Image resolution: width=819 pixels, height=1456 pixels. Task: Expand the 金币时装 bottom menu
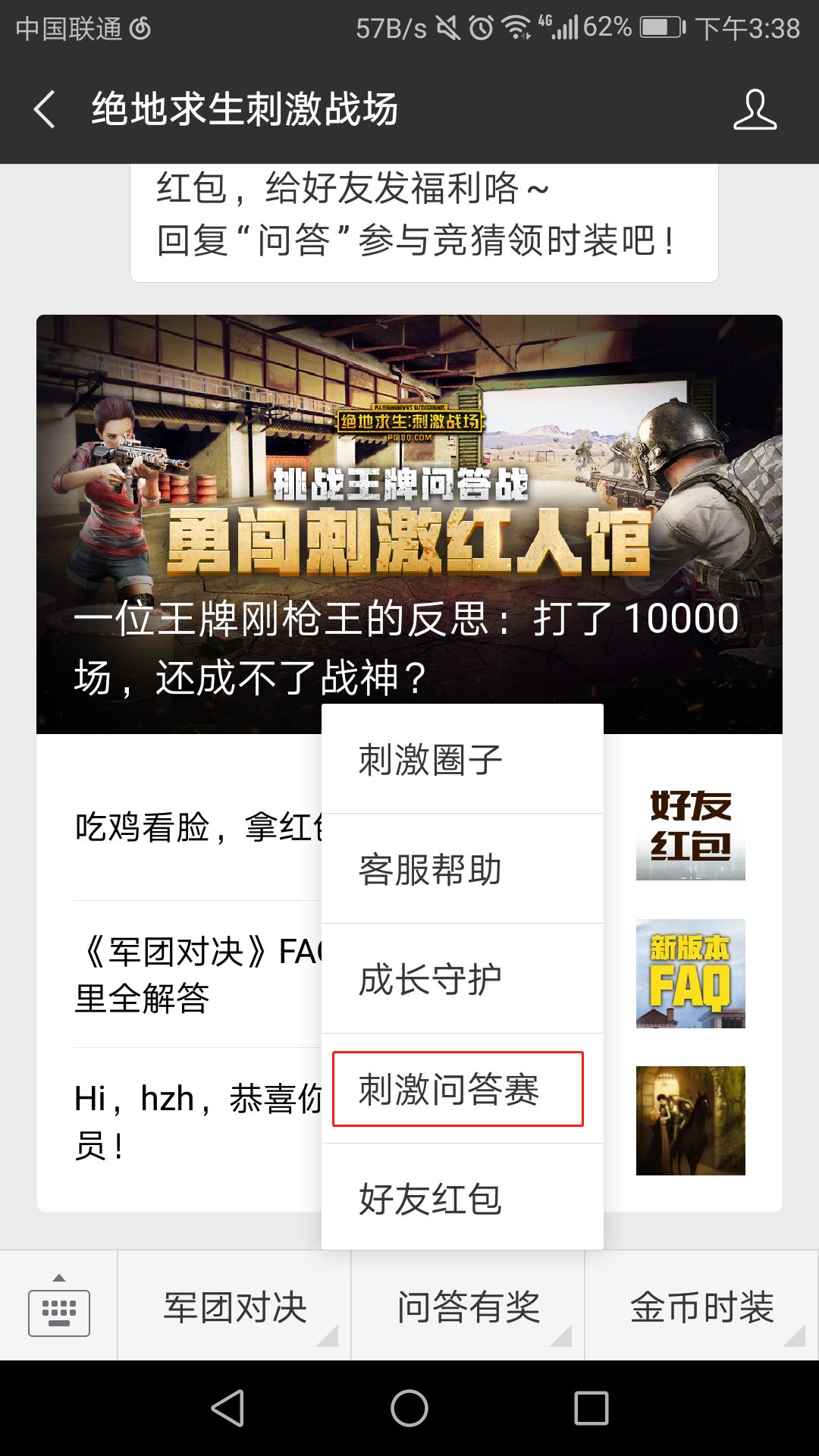click(702, 1307)
